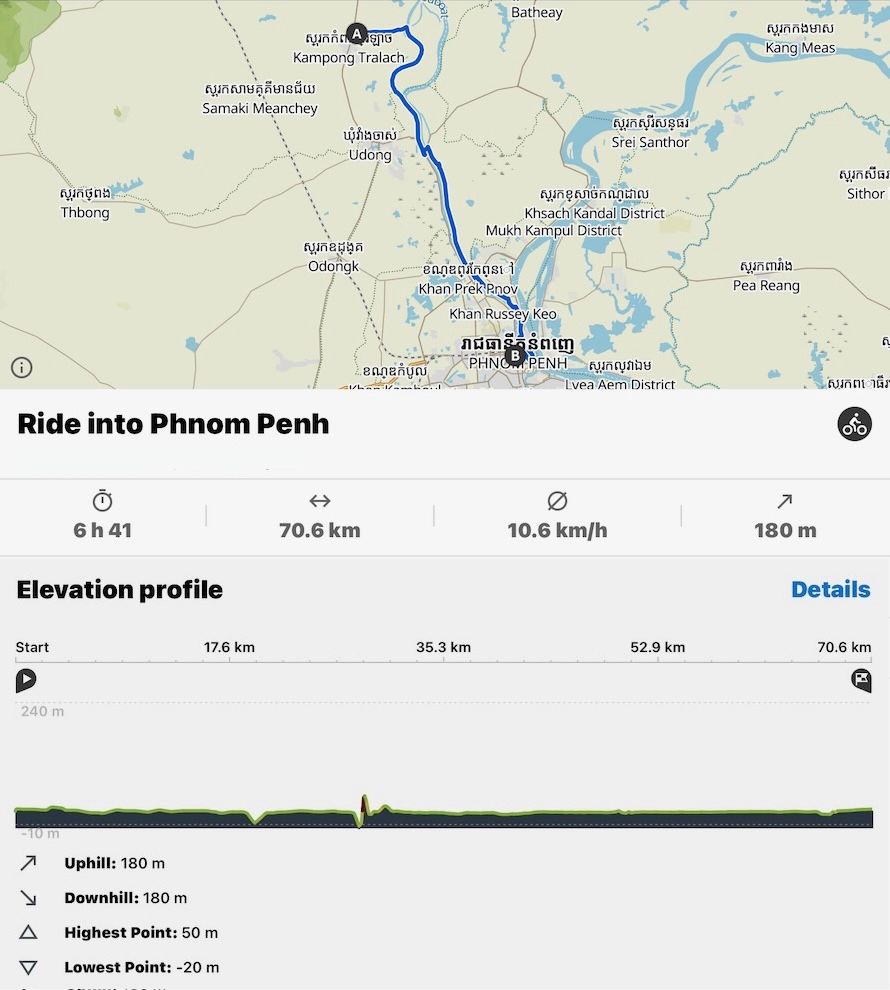Tap the cycling sport type icon
890x990 pixels.
(854, 424)
